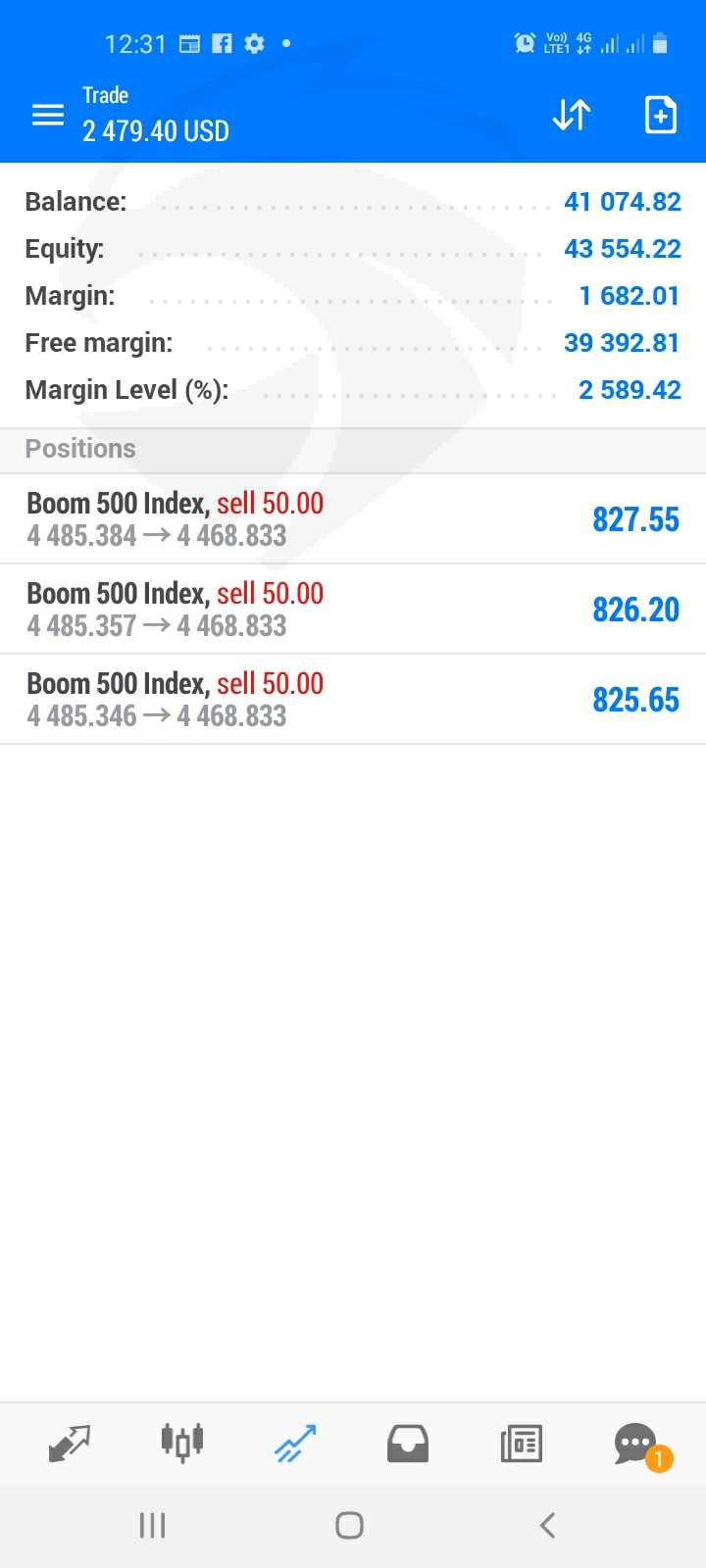Tap the sort positions arrows icon
706x1568 pixels.
(571, 116)
